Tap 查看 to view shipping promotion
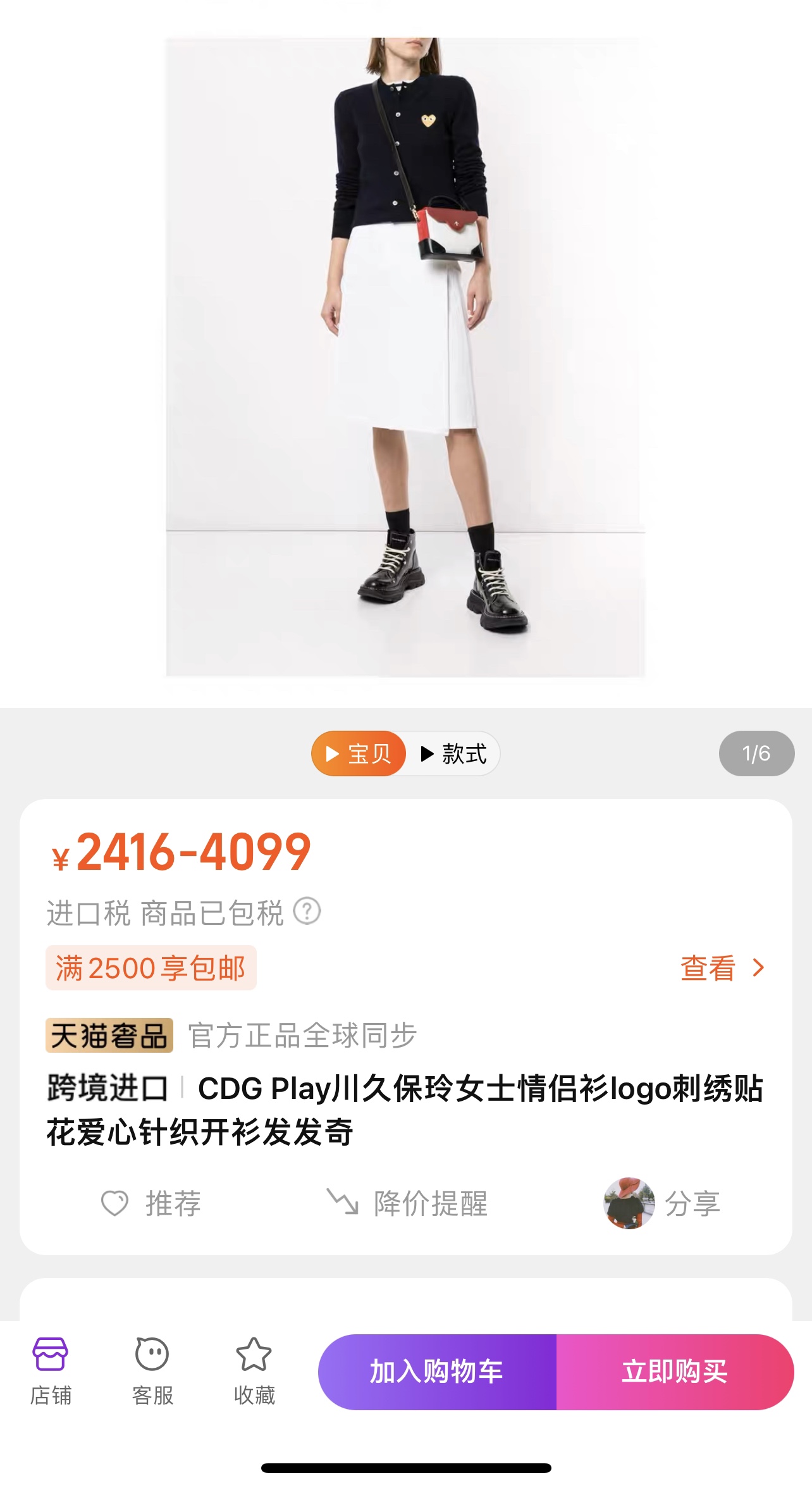Image resolution: width=812 pixels, height=1488 pixels. click(x=722, y=968)
